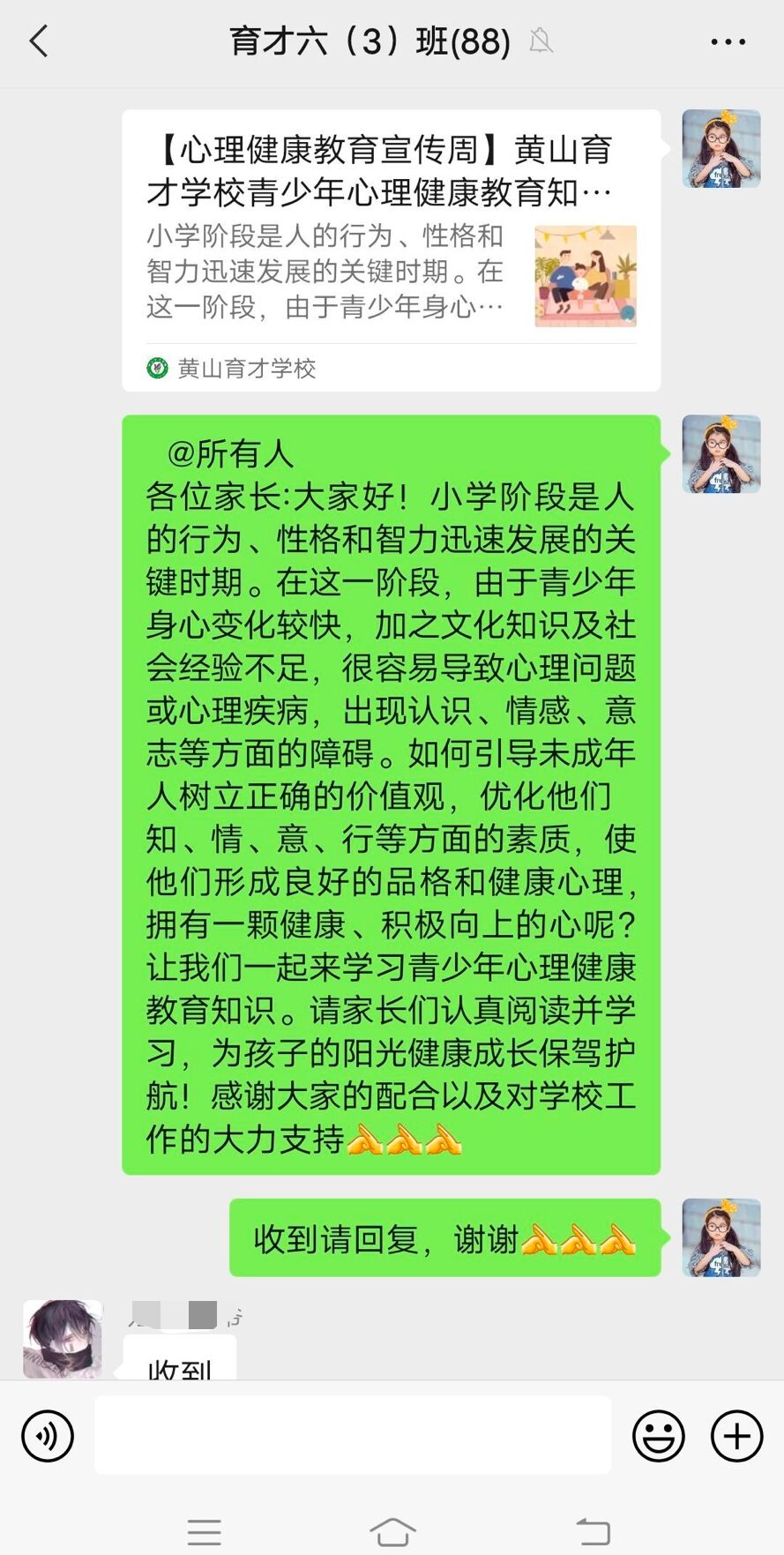Open the shared 心理健康教育宣传周 article card

391,250
